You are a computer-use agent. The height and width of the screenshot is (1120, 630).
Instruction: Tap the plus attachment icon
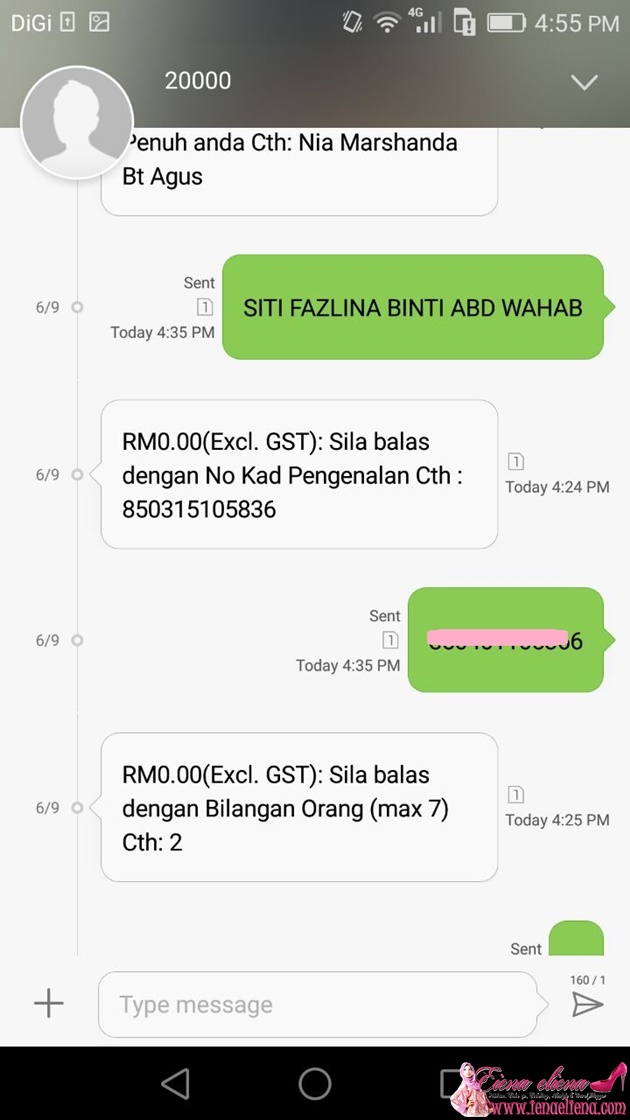pyautogui.click(x=49, y=1003)
